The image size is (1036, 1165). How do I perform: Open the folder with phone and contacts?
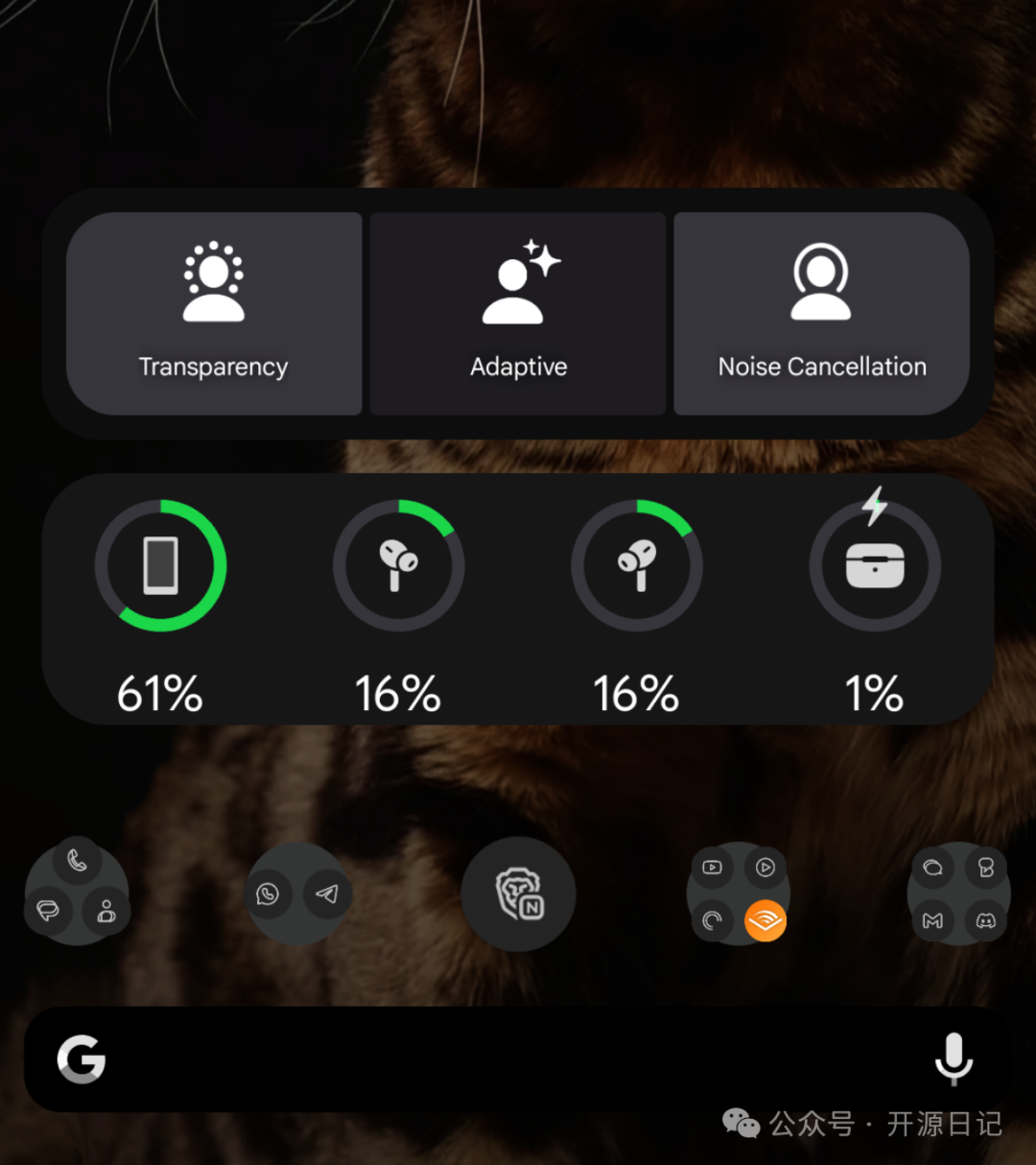tap(77, 893)
